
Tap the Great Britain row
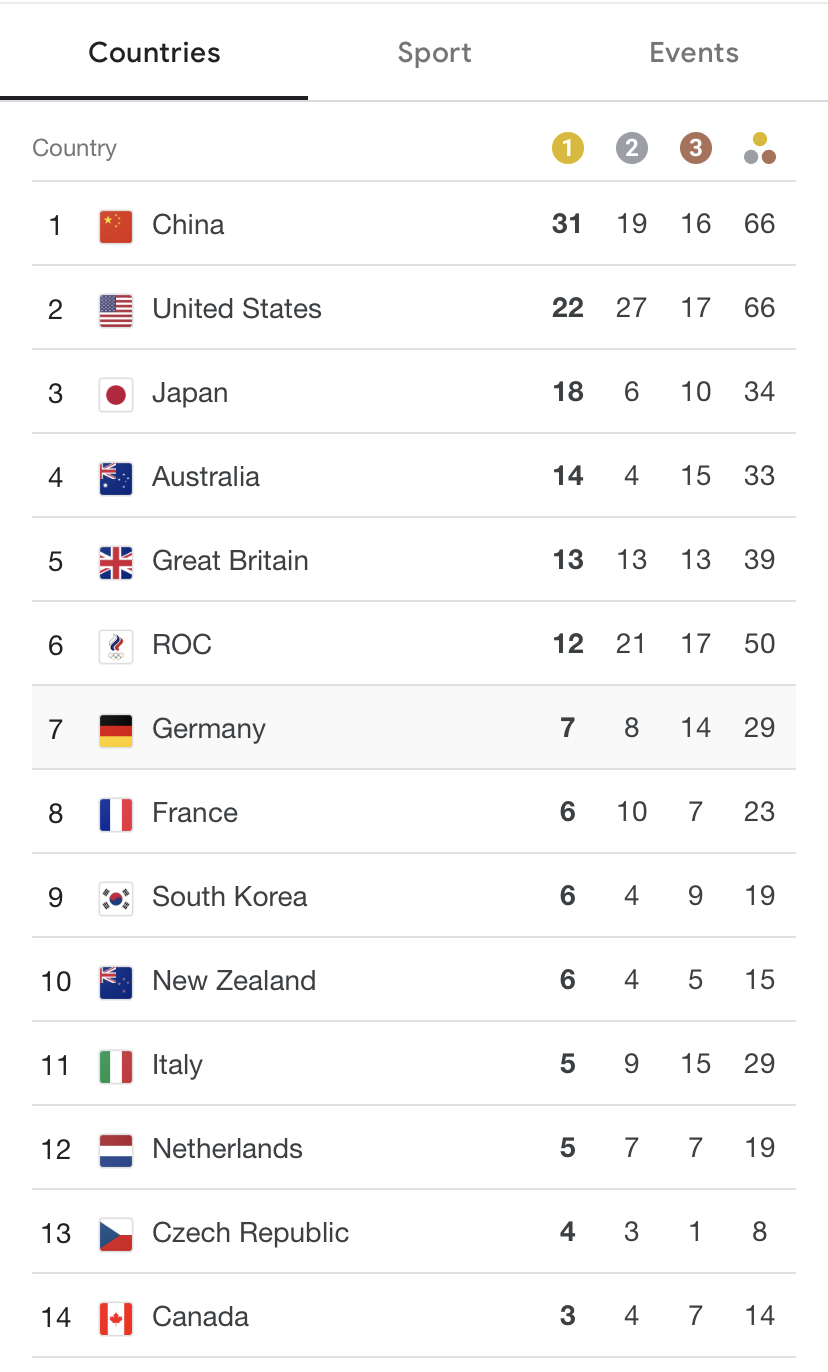point(414,560)
